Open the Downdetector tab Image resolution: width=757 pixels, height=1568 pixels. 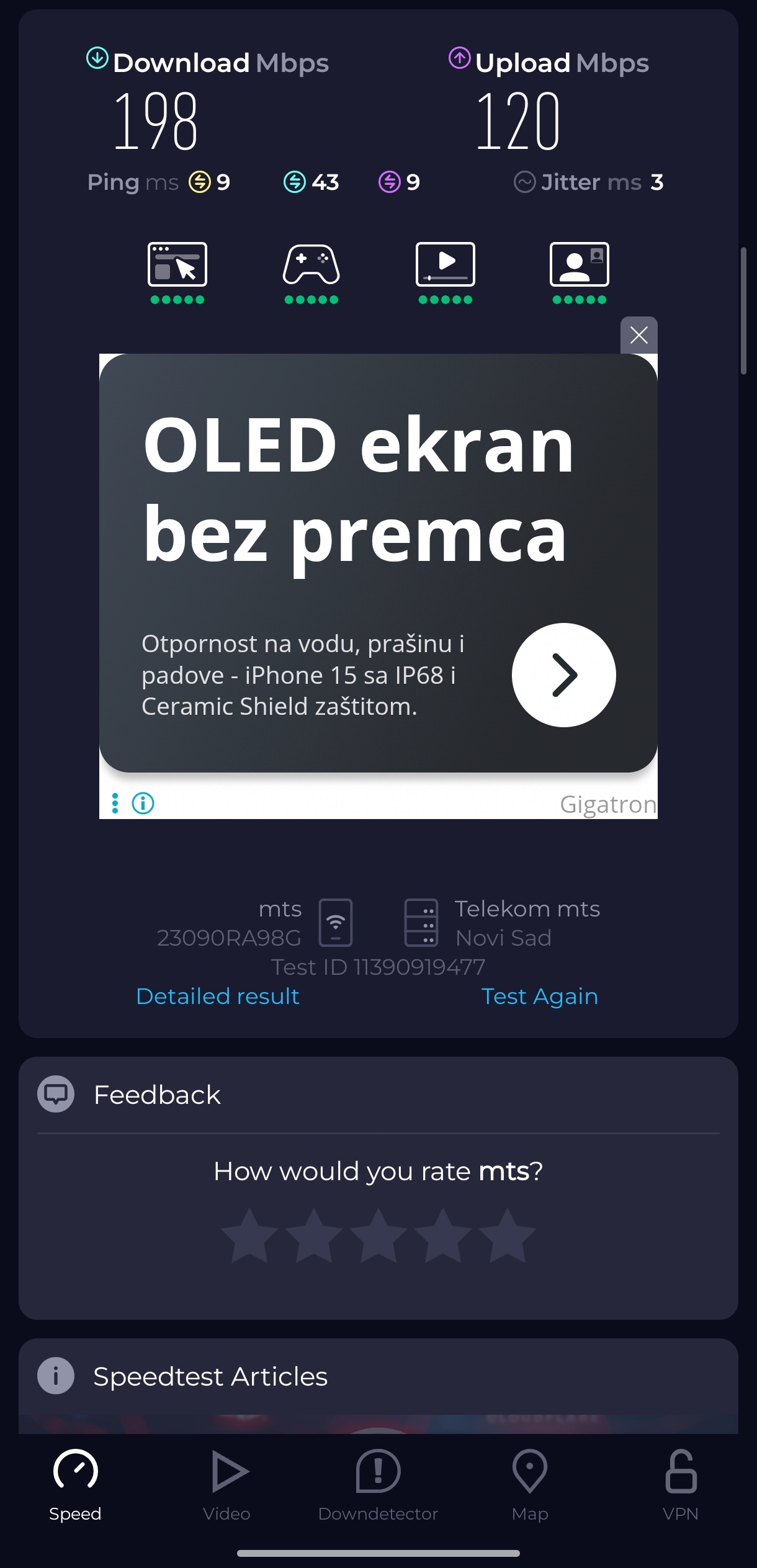pos(378,1484)
